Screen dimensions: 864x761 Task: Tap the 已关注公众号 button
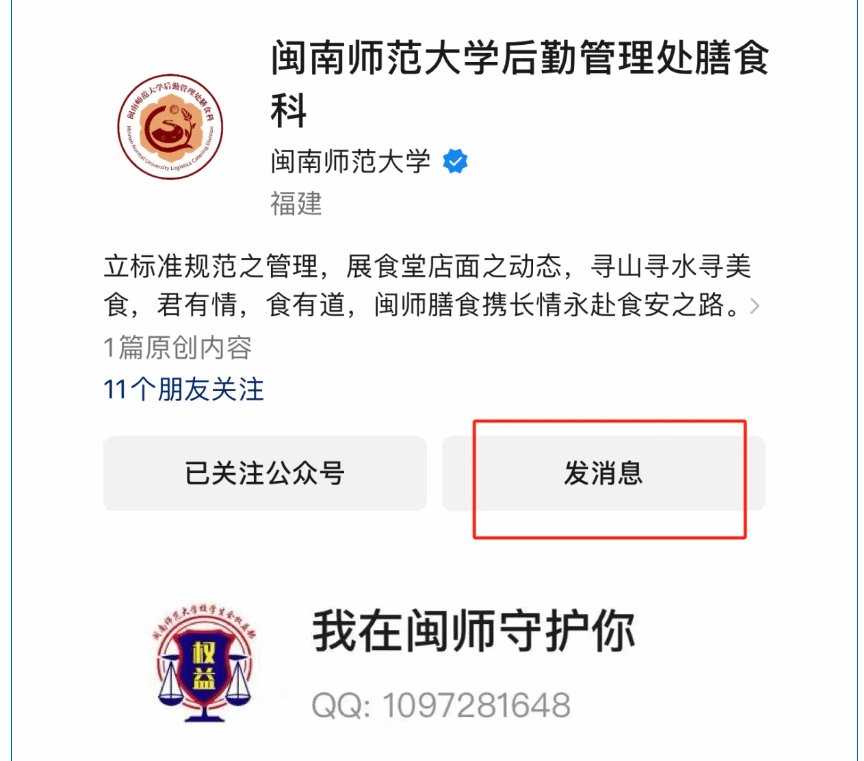coord(265,473)
